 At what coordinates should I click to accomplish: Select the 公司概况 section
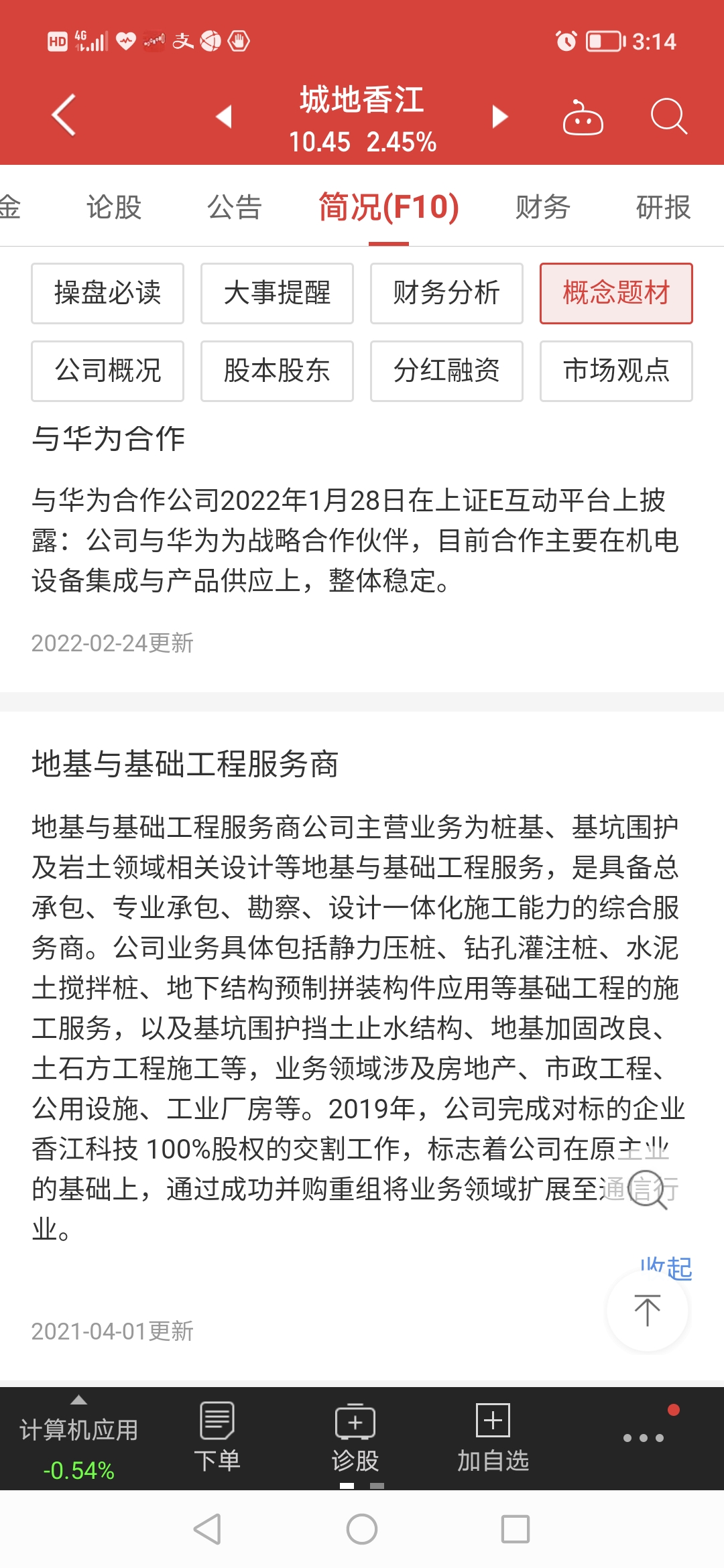click(107, 371)
